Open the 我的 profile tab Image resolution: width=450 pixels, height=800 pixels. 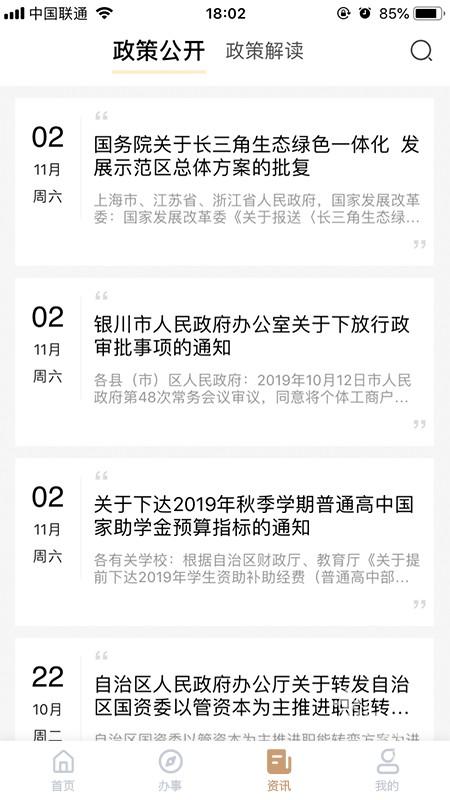387,770
